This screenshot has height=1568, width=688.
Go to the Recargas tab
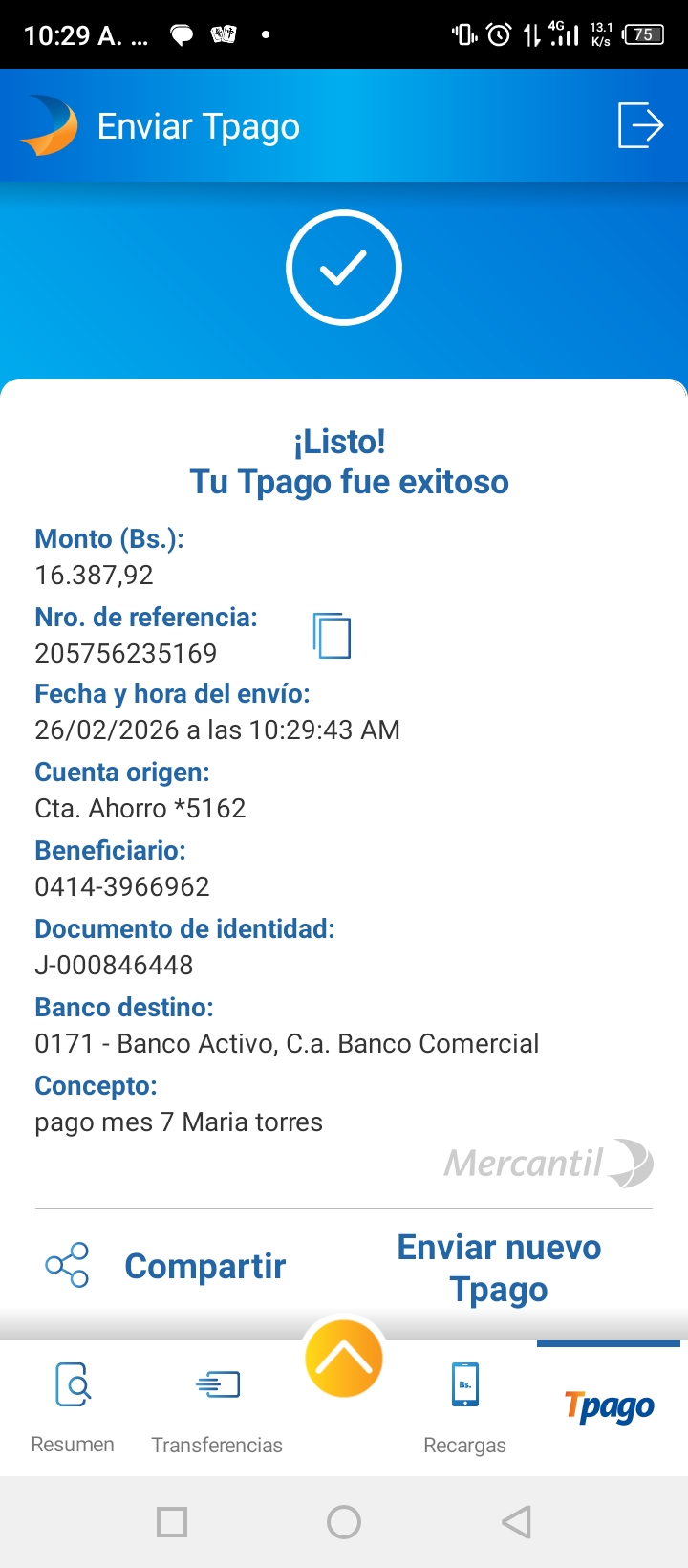pyautogui.click(x=464, y=1407)
